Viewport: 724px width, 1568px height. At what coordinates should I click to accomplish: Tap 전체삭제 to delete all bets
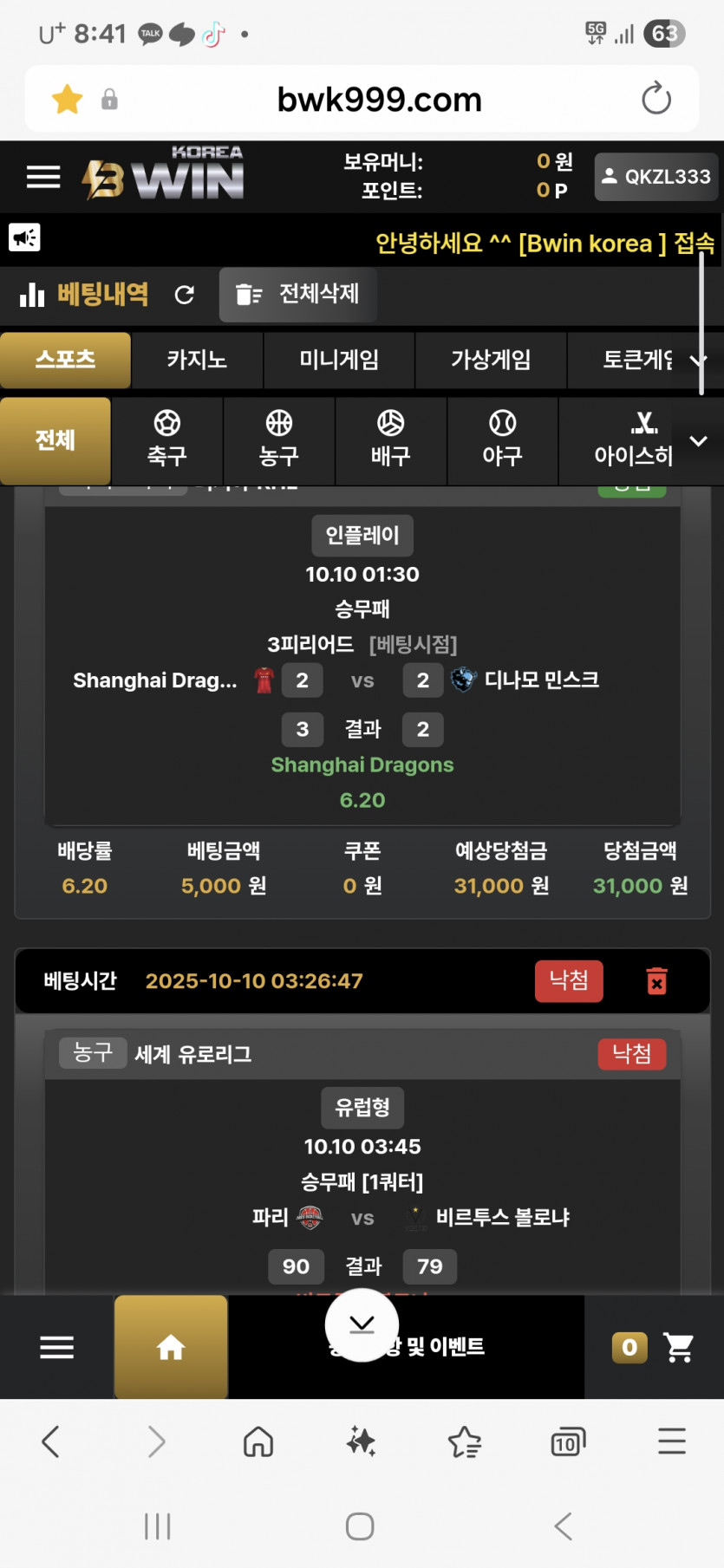(x=298, y=295)
